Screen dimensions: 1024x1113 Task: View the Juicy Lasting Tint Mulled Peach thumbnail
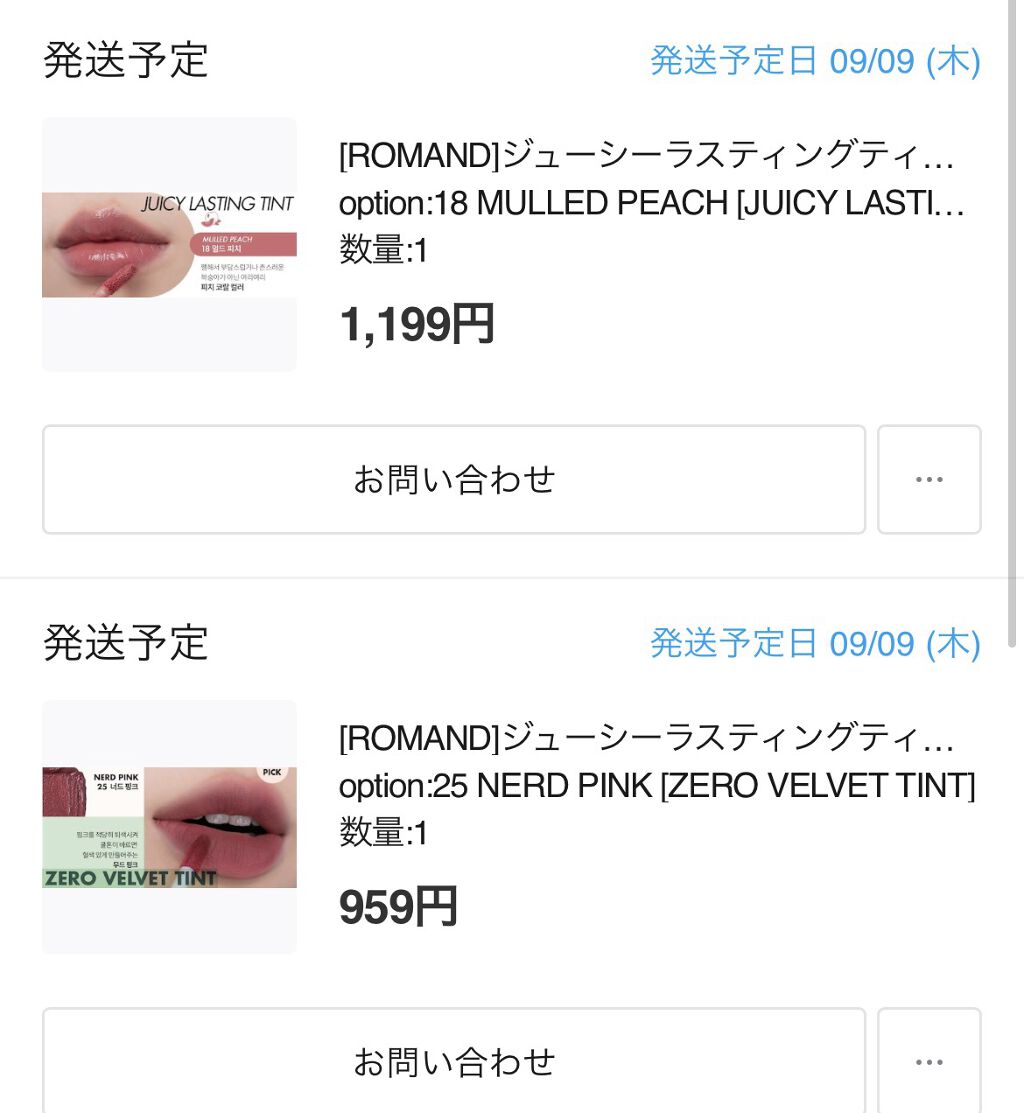pyautogui.click(x=169, y=243)
